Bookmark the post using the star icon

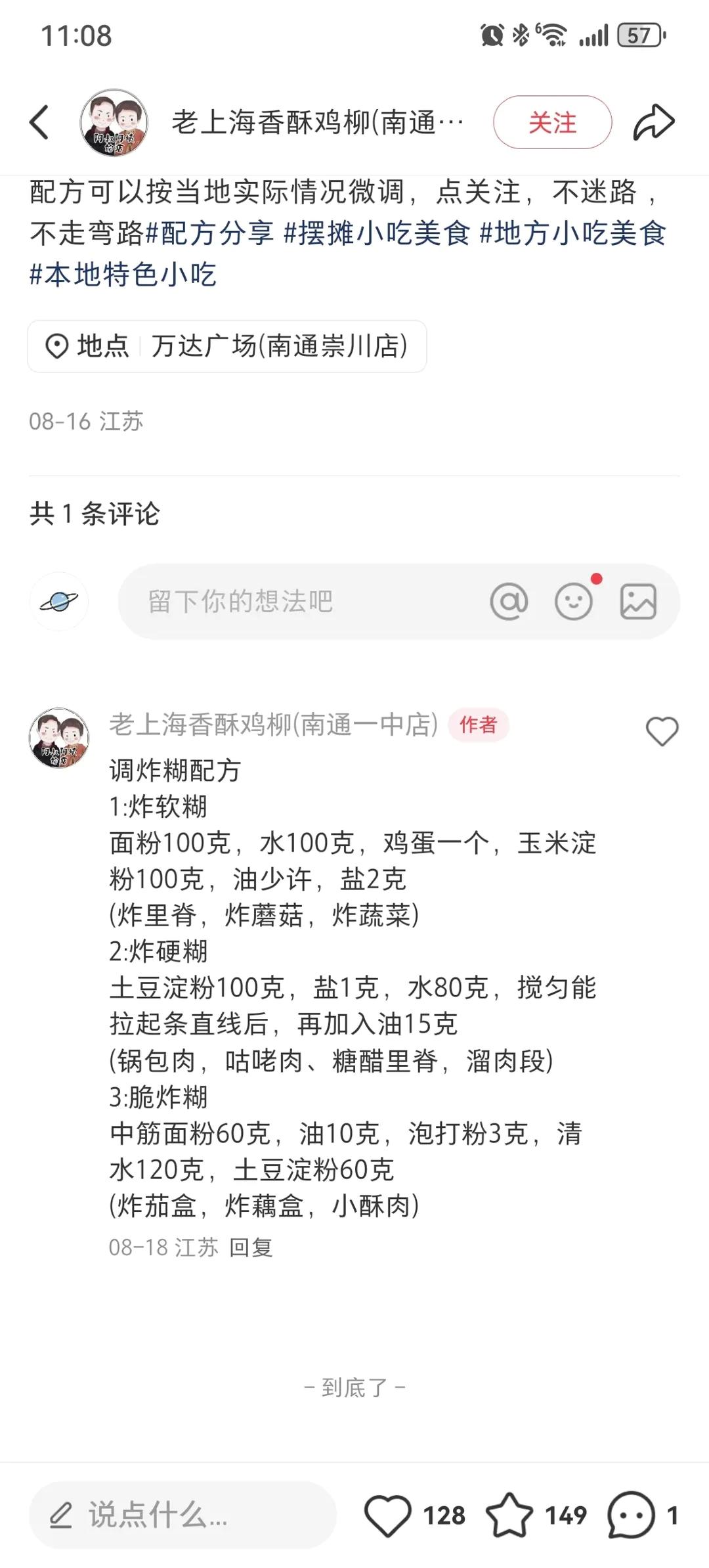(x=509, y=1515)
